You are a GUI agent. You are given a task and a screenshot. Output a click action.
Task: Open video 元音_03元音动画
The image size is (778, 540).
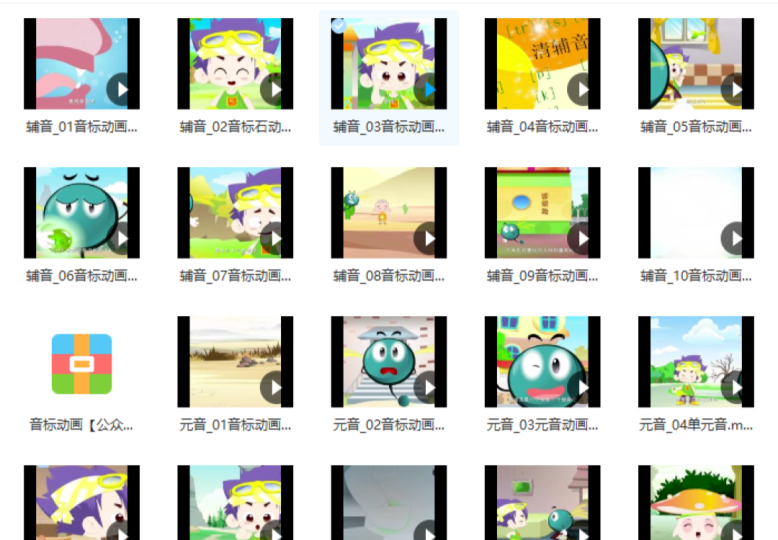[x=542, y=362]
